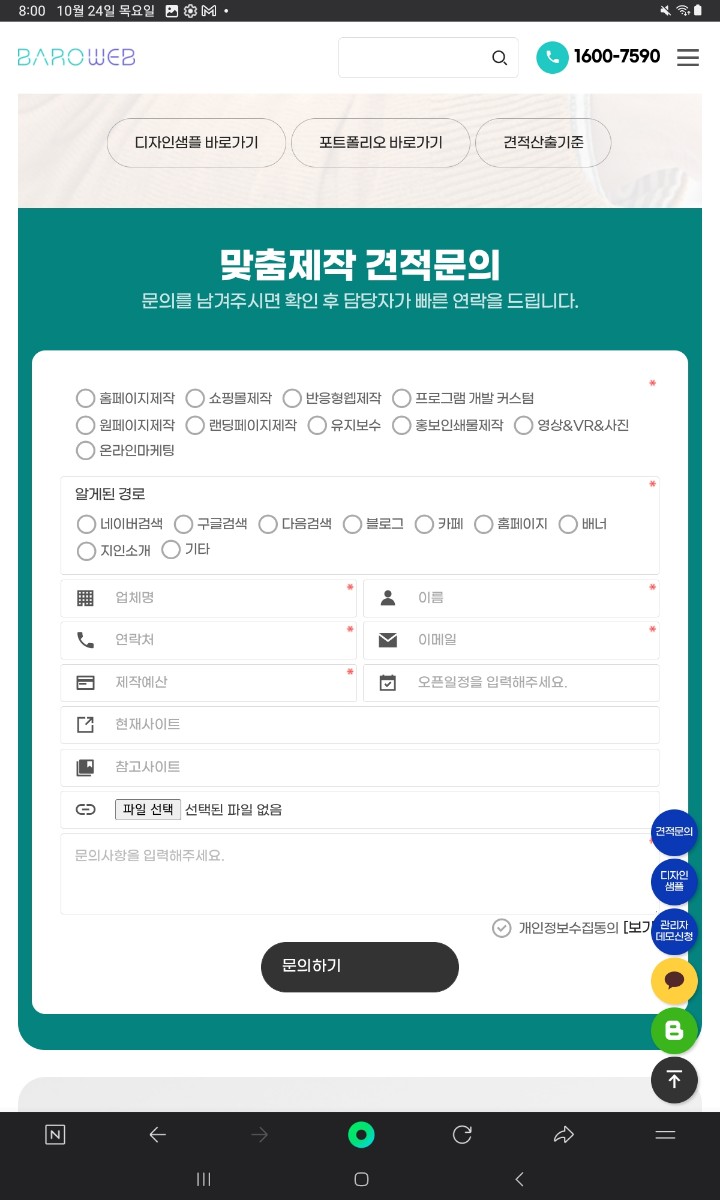
Task: Select 홈페이지제작 radio option
Action: [86, 398]
